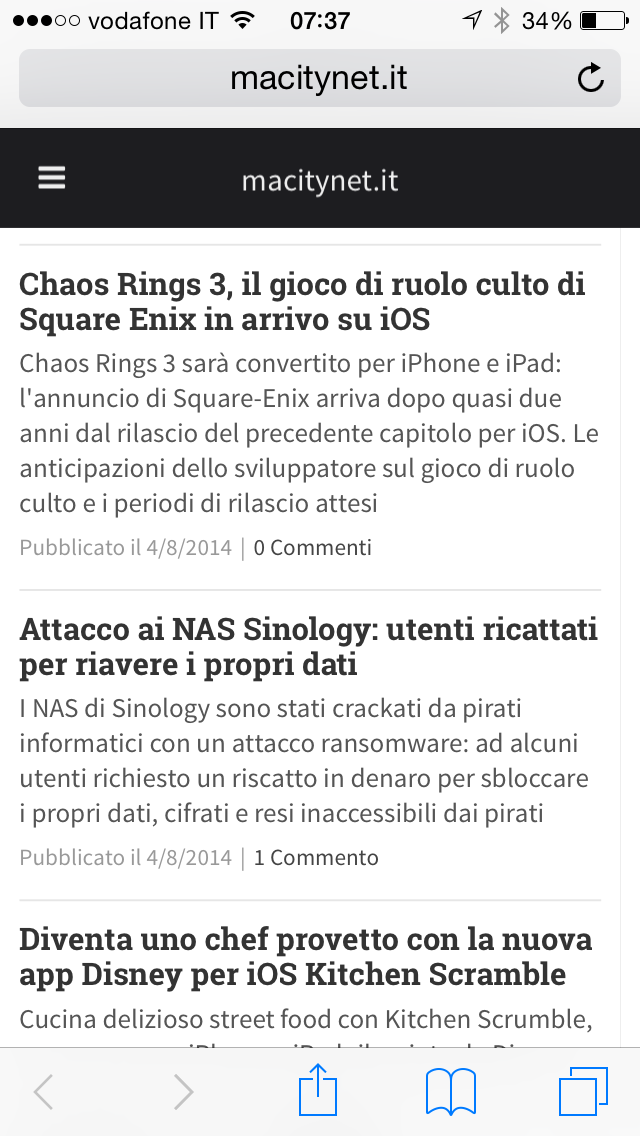Reload the current page
The height and width of the screenshot is (1136, 640).
[x=591, y=78]
